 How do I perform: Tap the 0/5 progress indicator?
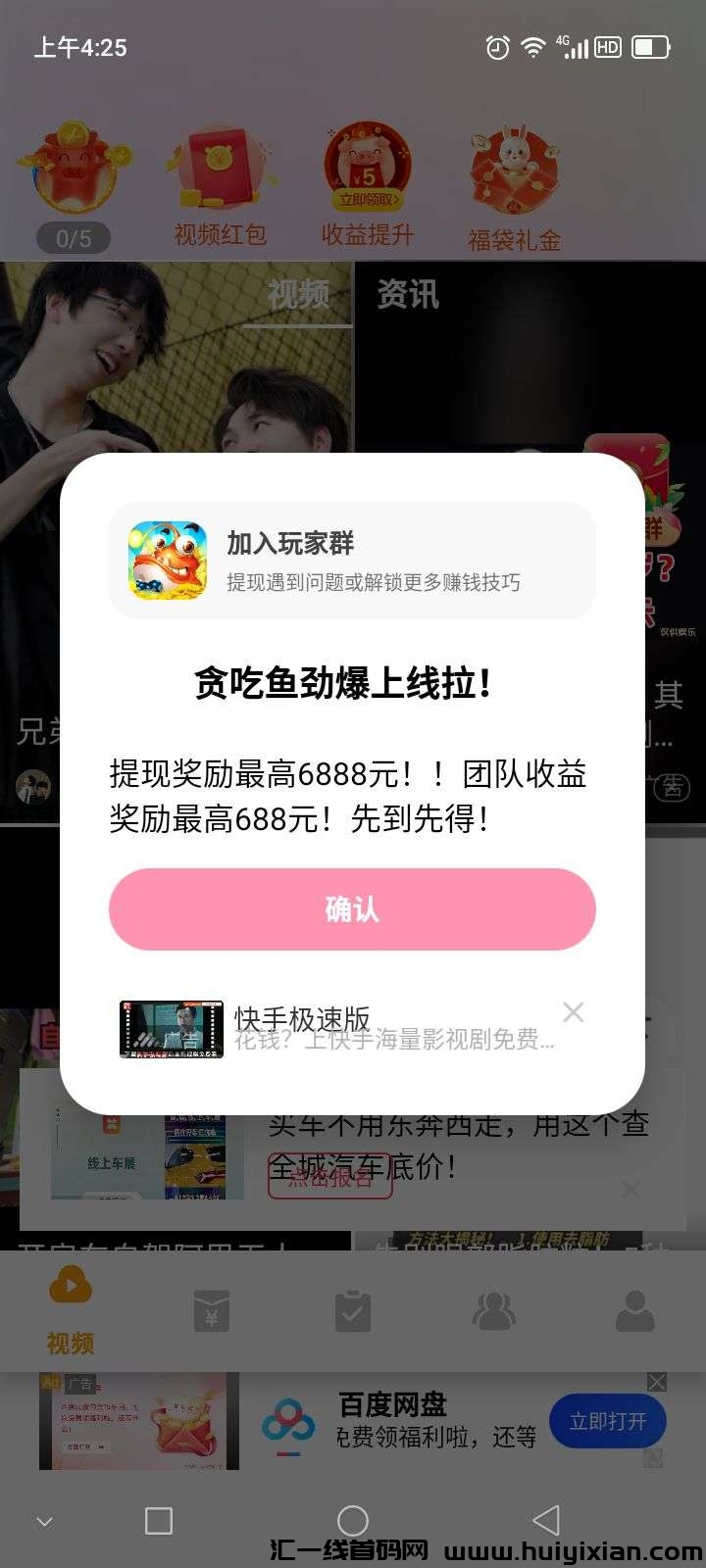73,237
